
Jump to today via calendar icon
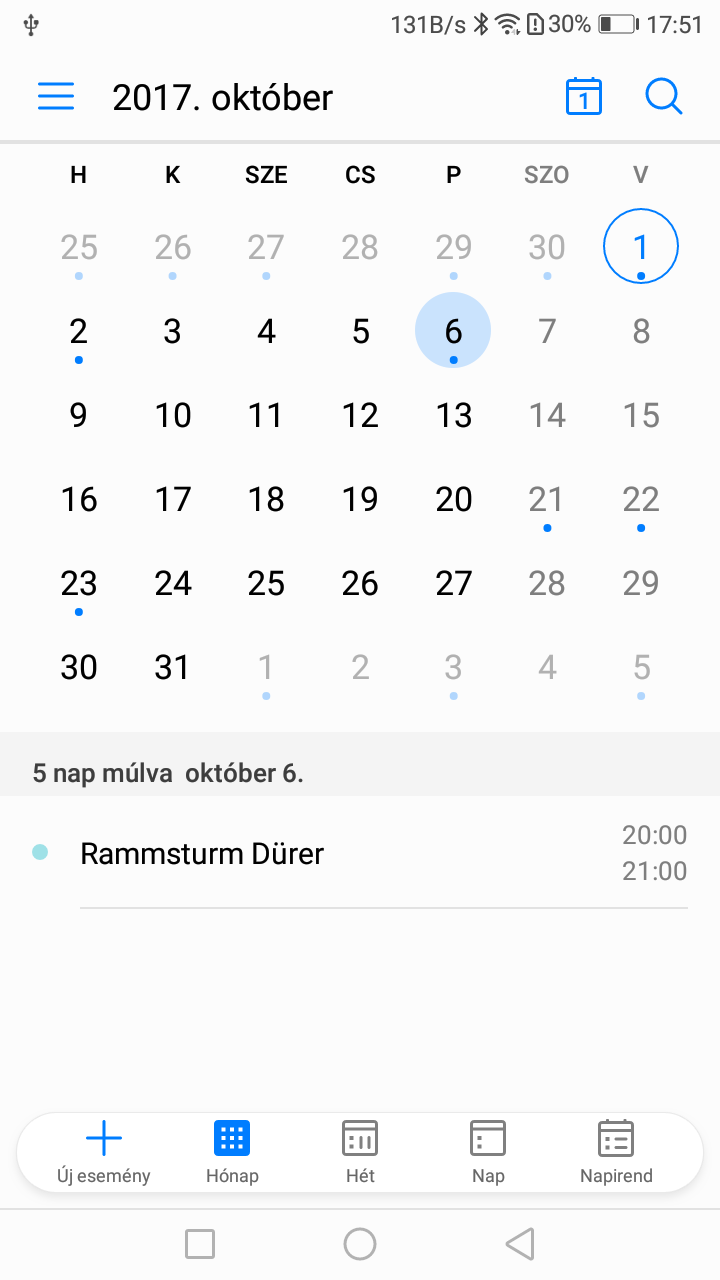click(584, 97)
